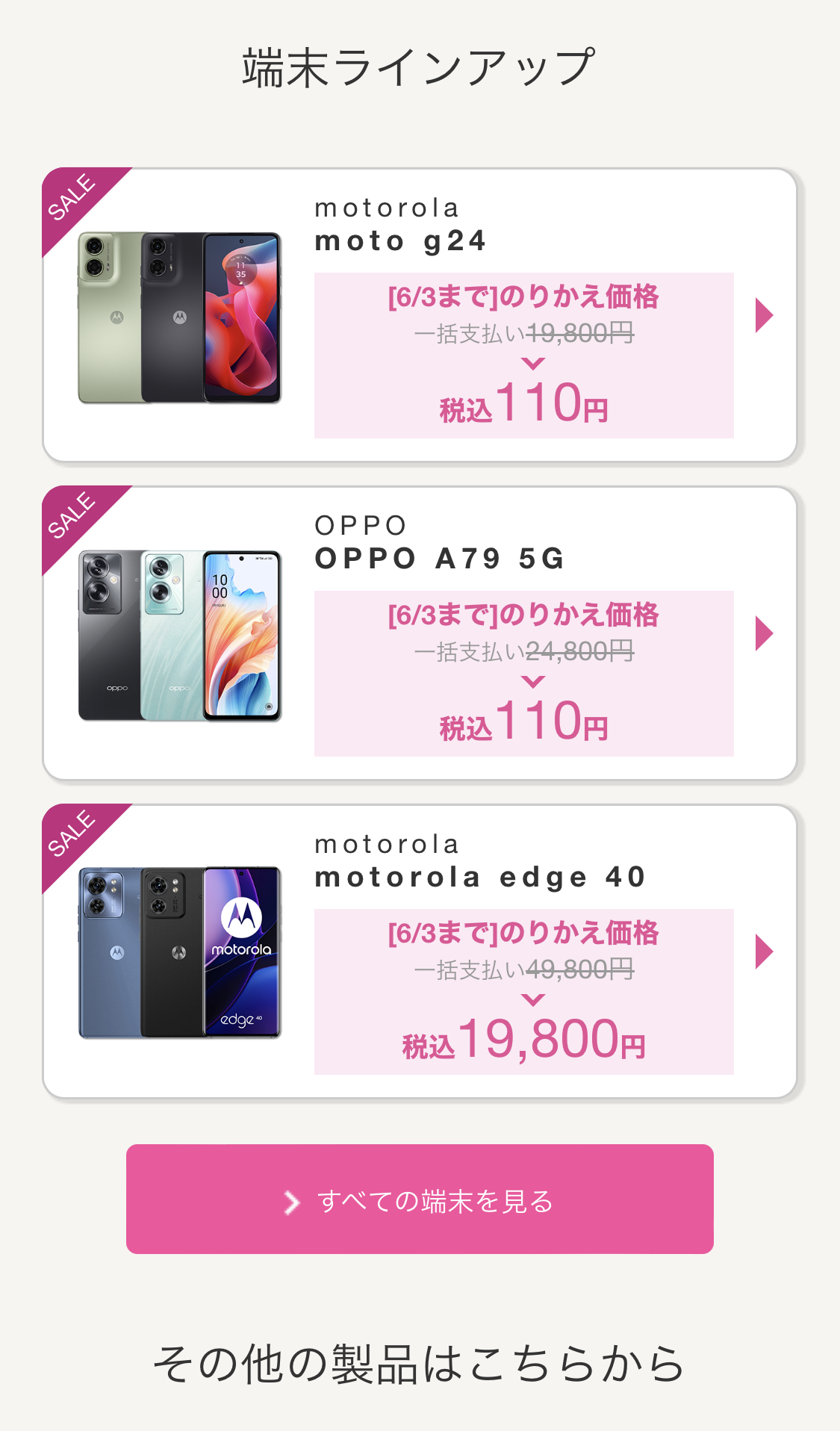
Task: Open the motorola edge 40 product card
Action: coord(420,952)
